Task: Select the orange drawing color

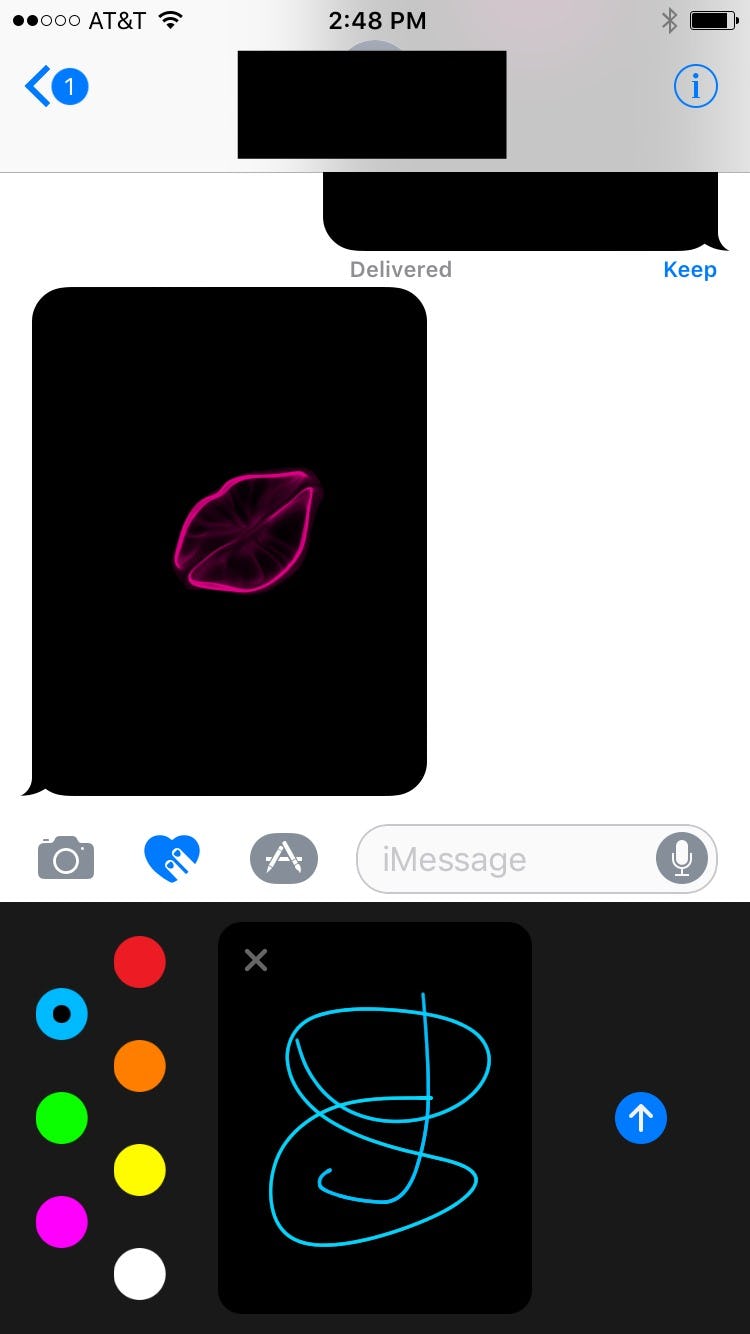Action: (139, 1066)
